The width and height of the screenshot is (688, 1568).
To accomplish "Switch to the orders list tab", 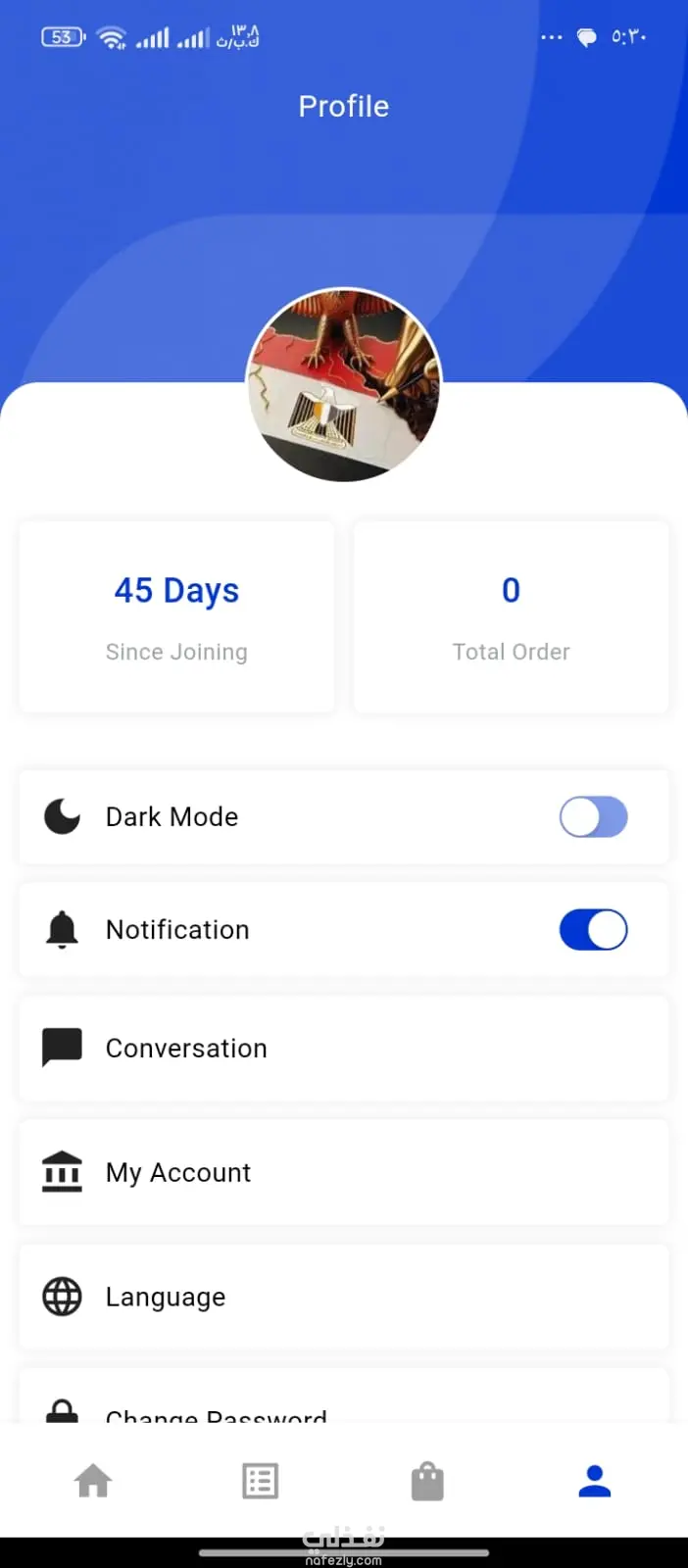I will (261, 1481).
